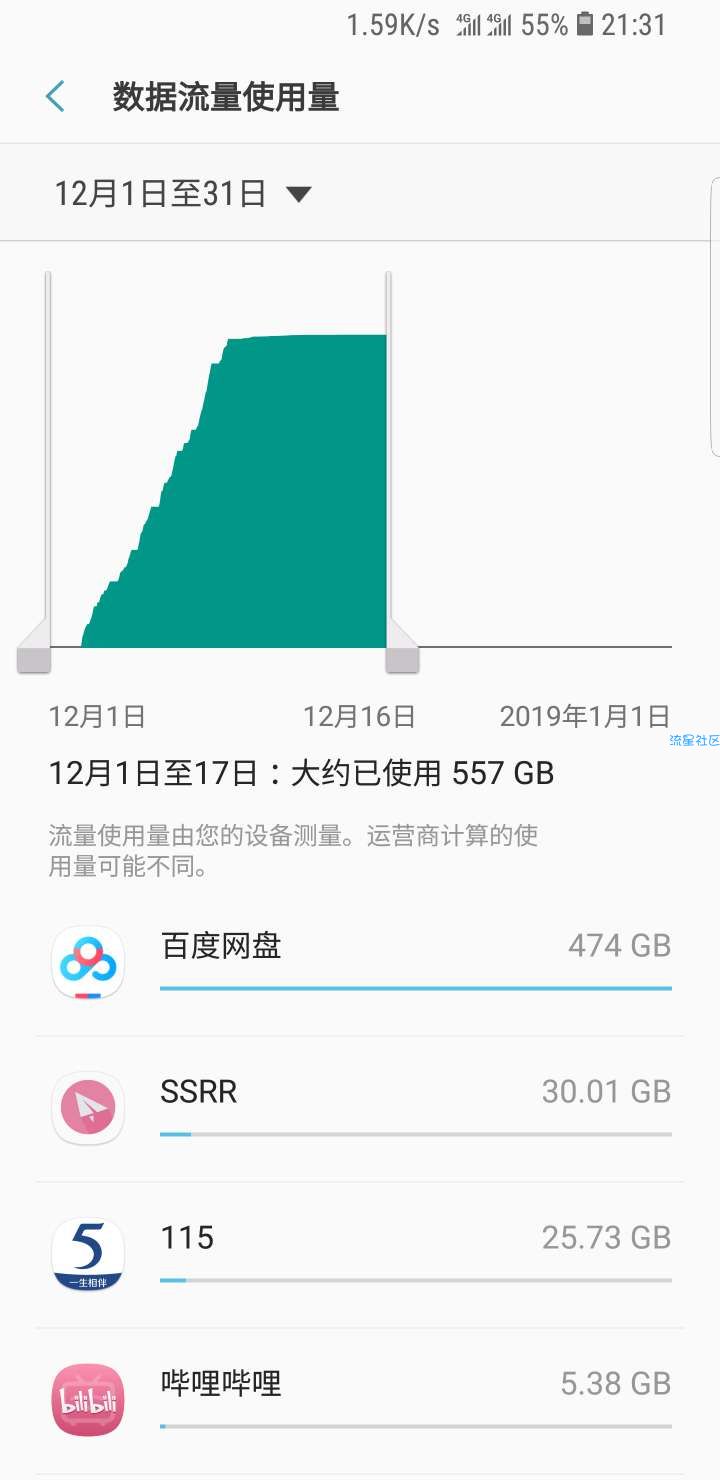Open the 12月1日至31日 date range dropdown
Viewport: 720px width, 1480px height.
pos(183,193)
